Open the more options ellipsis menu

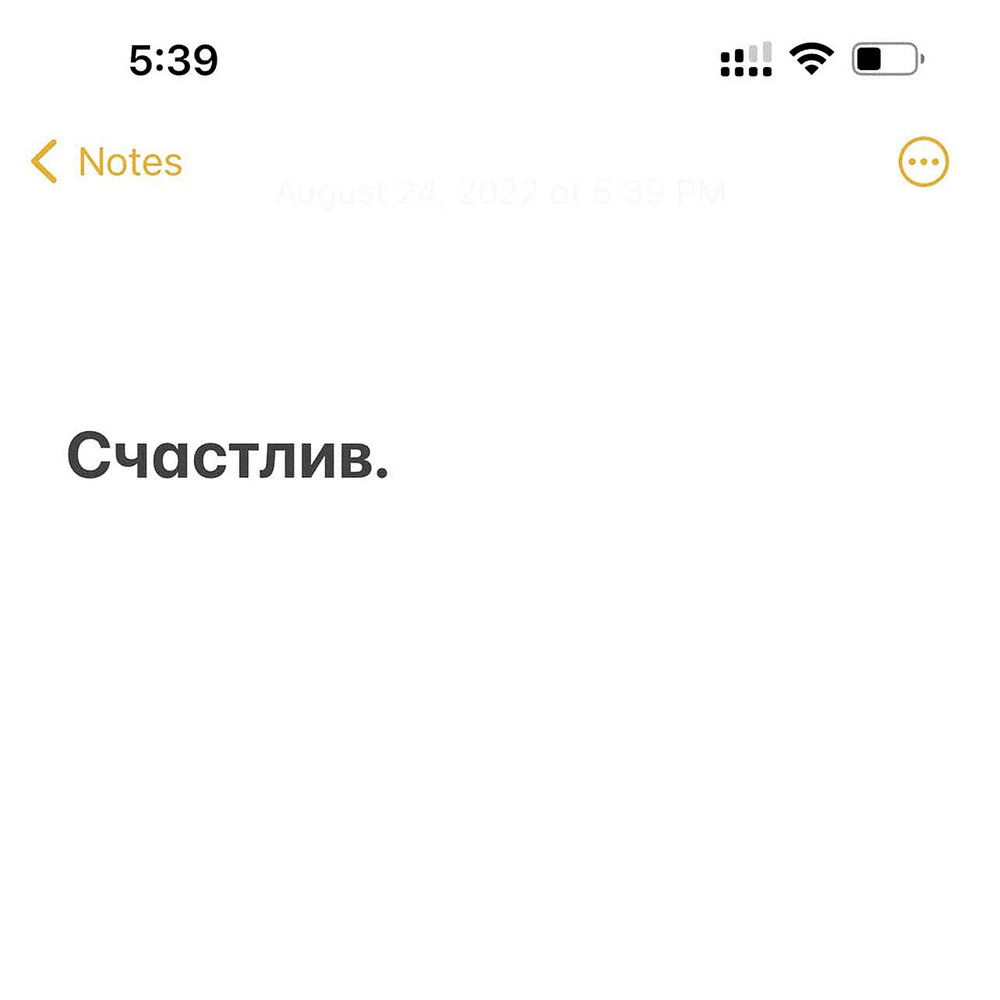pyautogui.click(x=922, y=162)
